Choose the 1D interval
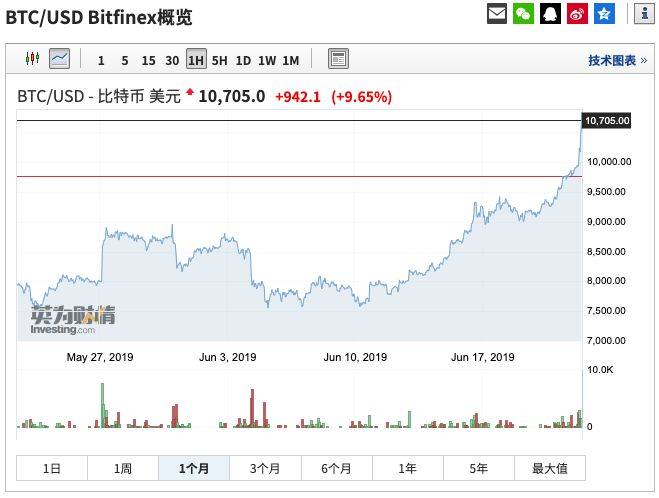This screenshot has width=659, height=498. (x=243, y=61)
